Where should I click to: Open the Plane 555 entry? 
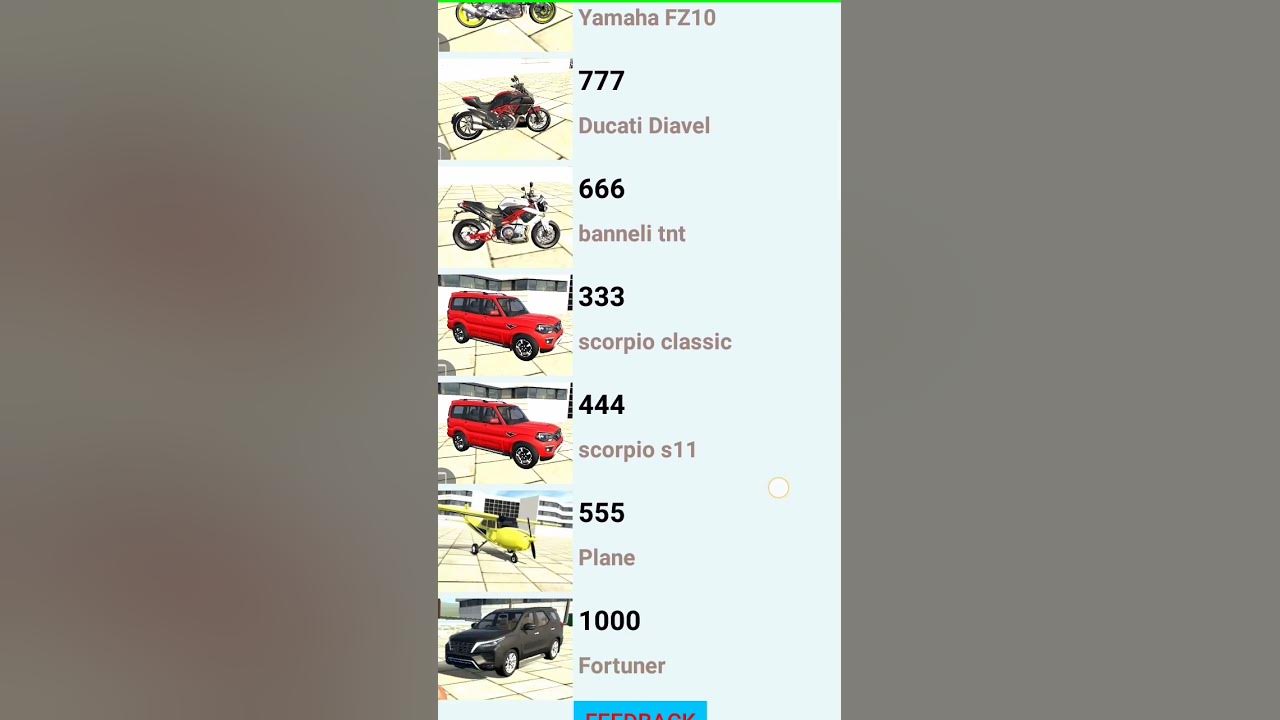point(640,540)
